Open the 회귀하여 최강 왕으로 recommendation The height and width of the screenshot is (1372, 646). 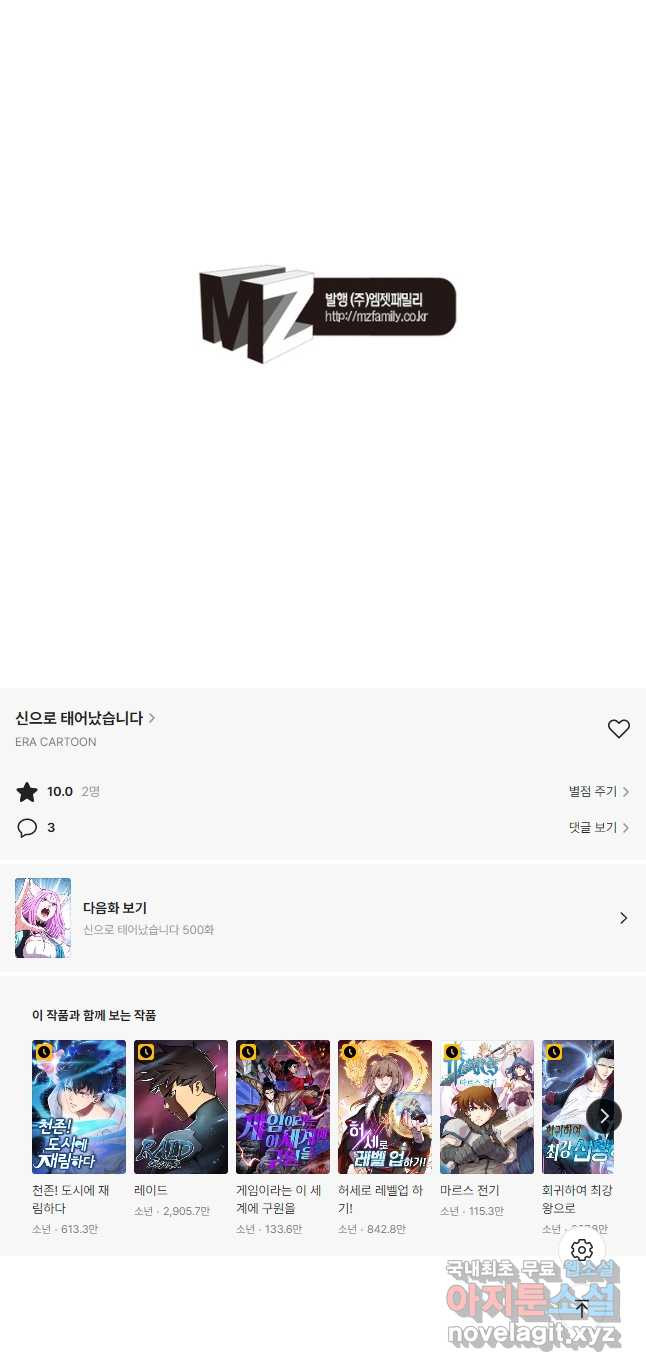pos(577,1107)
